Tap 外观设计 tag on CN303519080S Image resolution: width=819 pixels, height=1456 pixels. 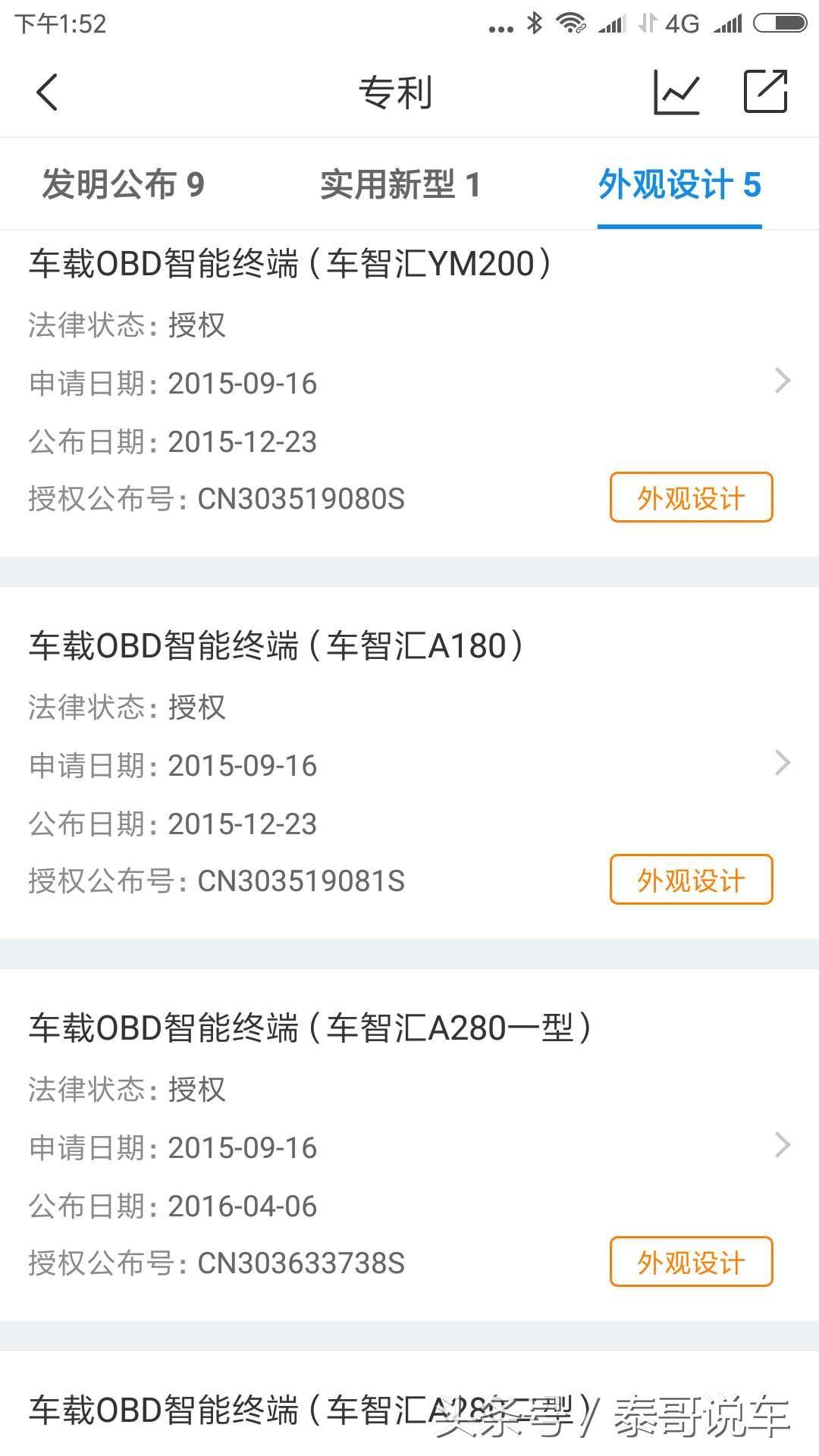(x=691, y=498)
